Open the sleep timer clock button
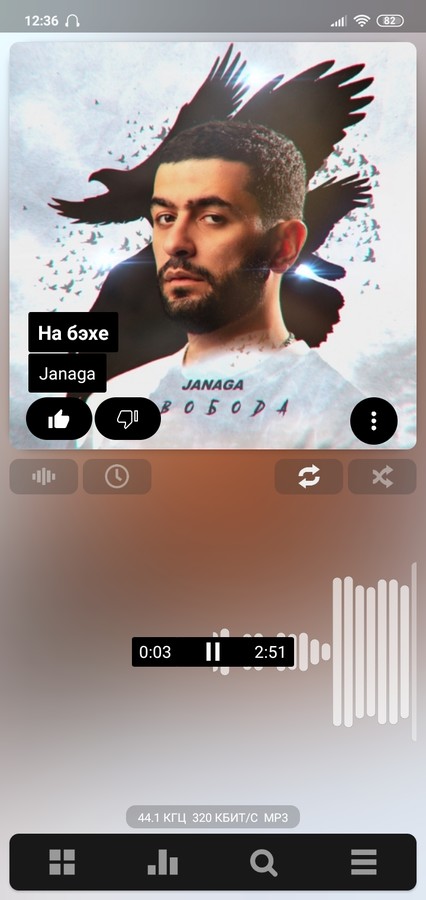This screenshot has width=426, height=900. (117, 476)
